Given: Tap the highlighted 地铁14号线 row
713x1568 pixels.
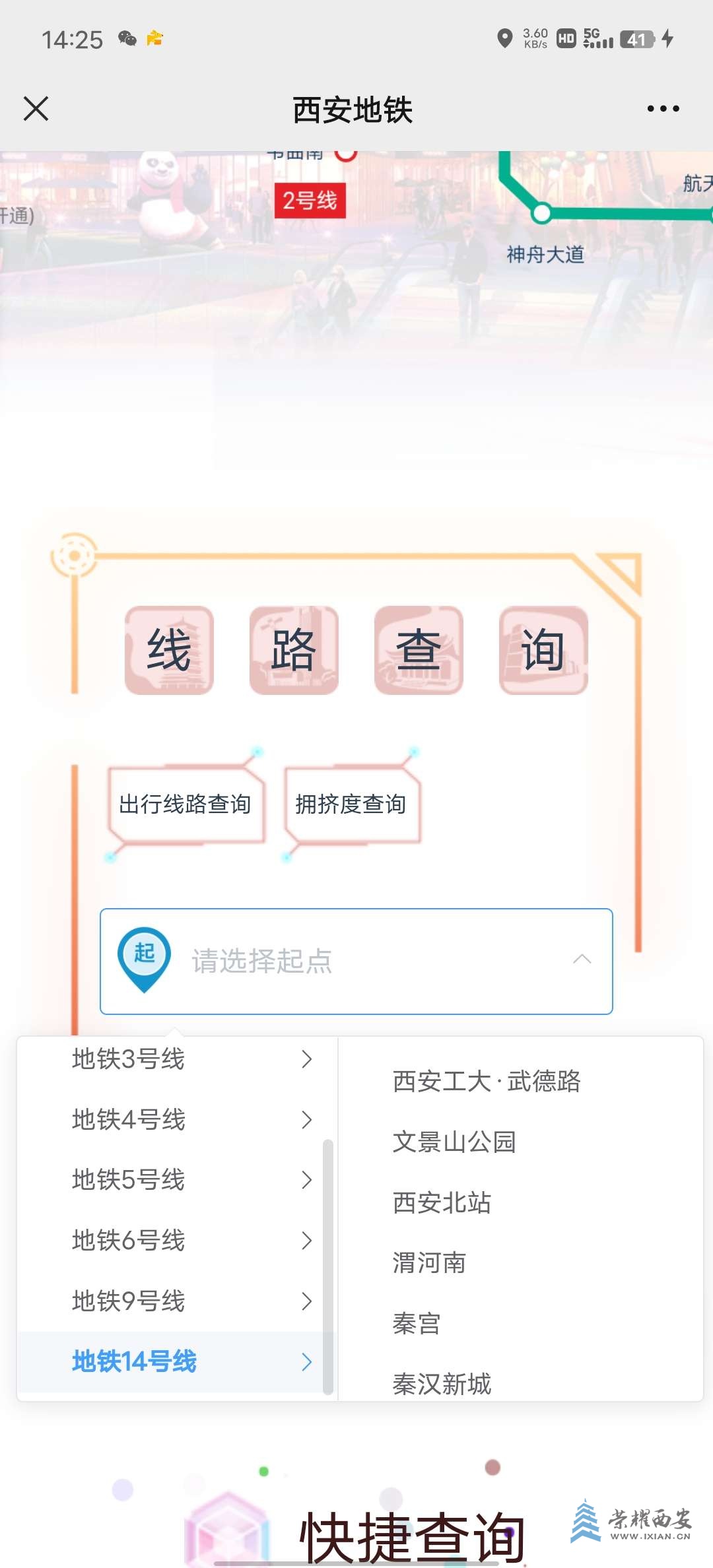Looking at the screenshot, I should click(175, 1361).
